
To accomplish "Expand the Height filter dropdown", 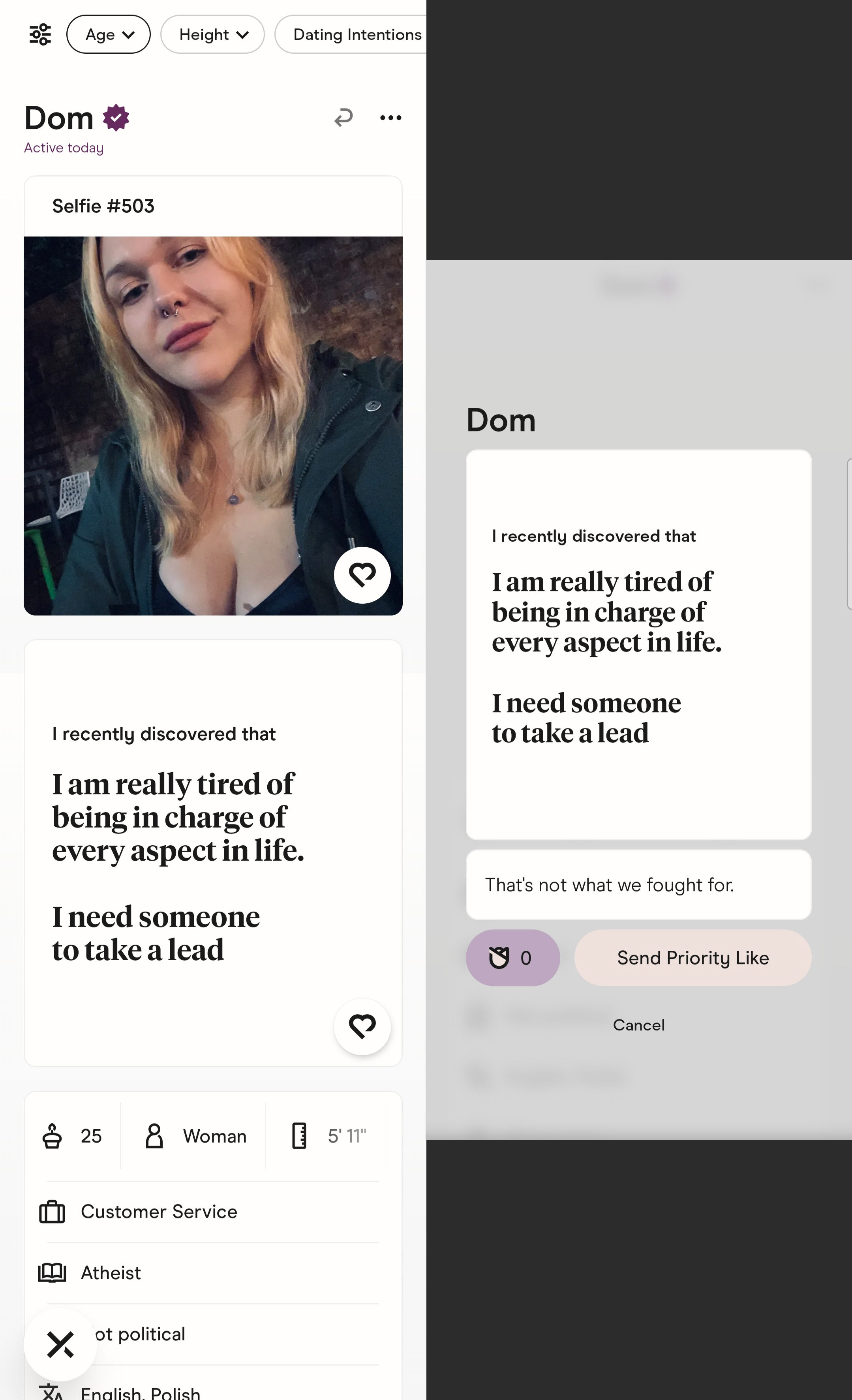I will pyautogui.click(x=212, y=35).
